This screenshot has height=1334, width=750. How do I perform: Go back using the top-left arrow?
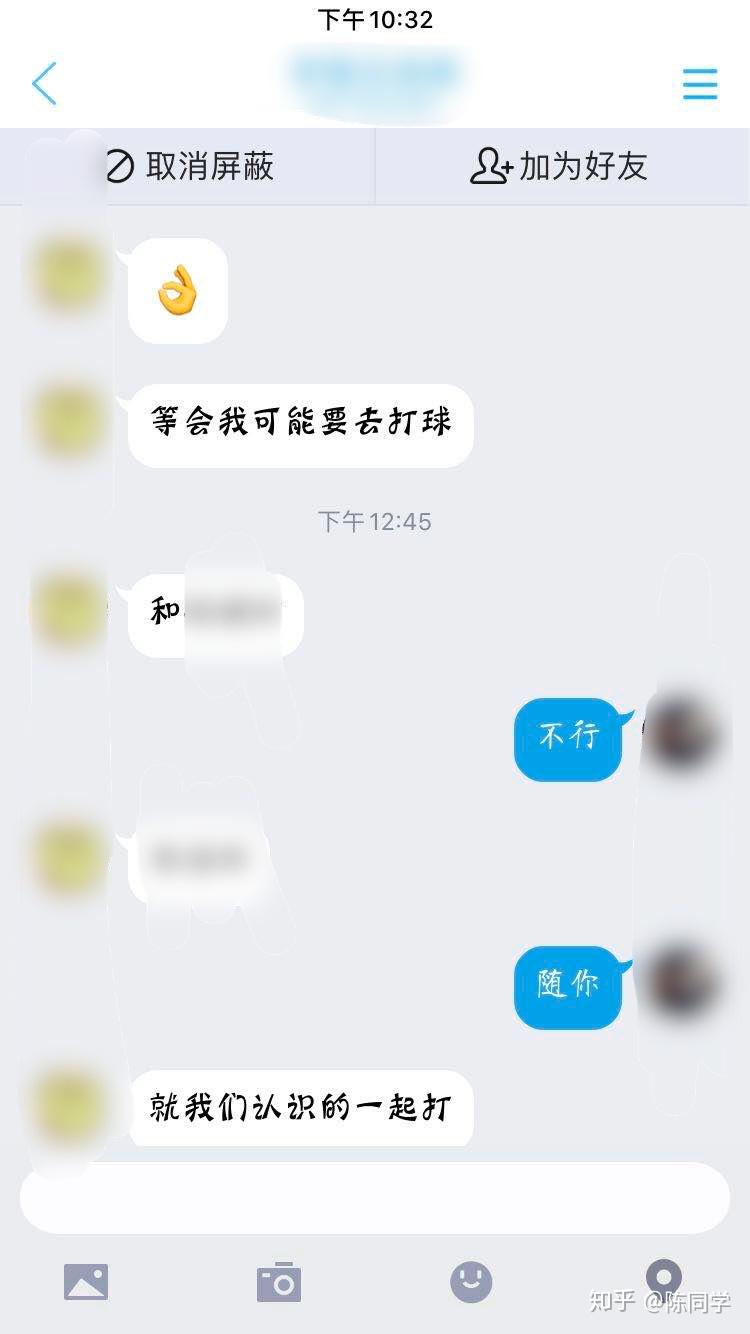pyautogui.click(x=44, y=84)
